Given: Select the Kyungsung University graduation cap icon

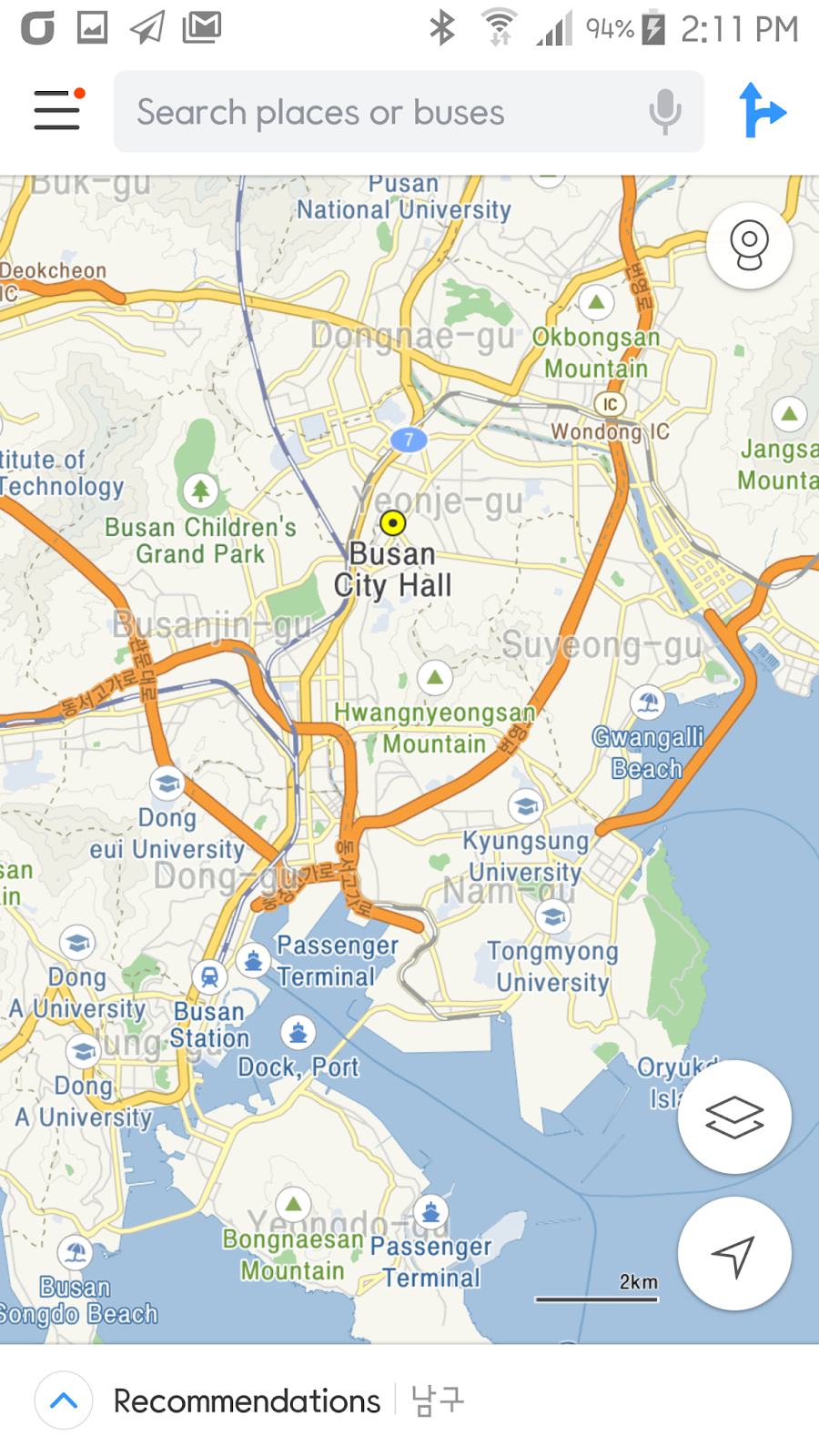Looking at the screenshot, I should point(525,804).
